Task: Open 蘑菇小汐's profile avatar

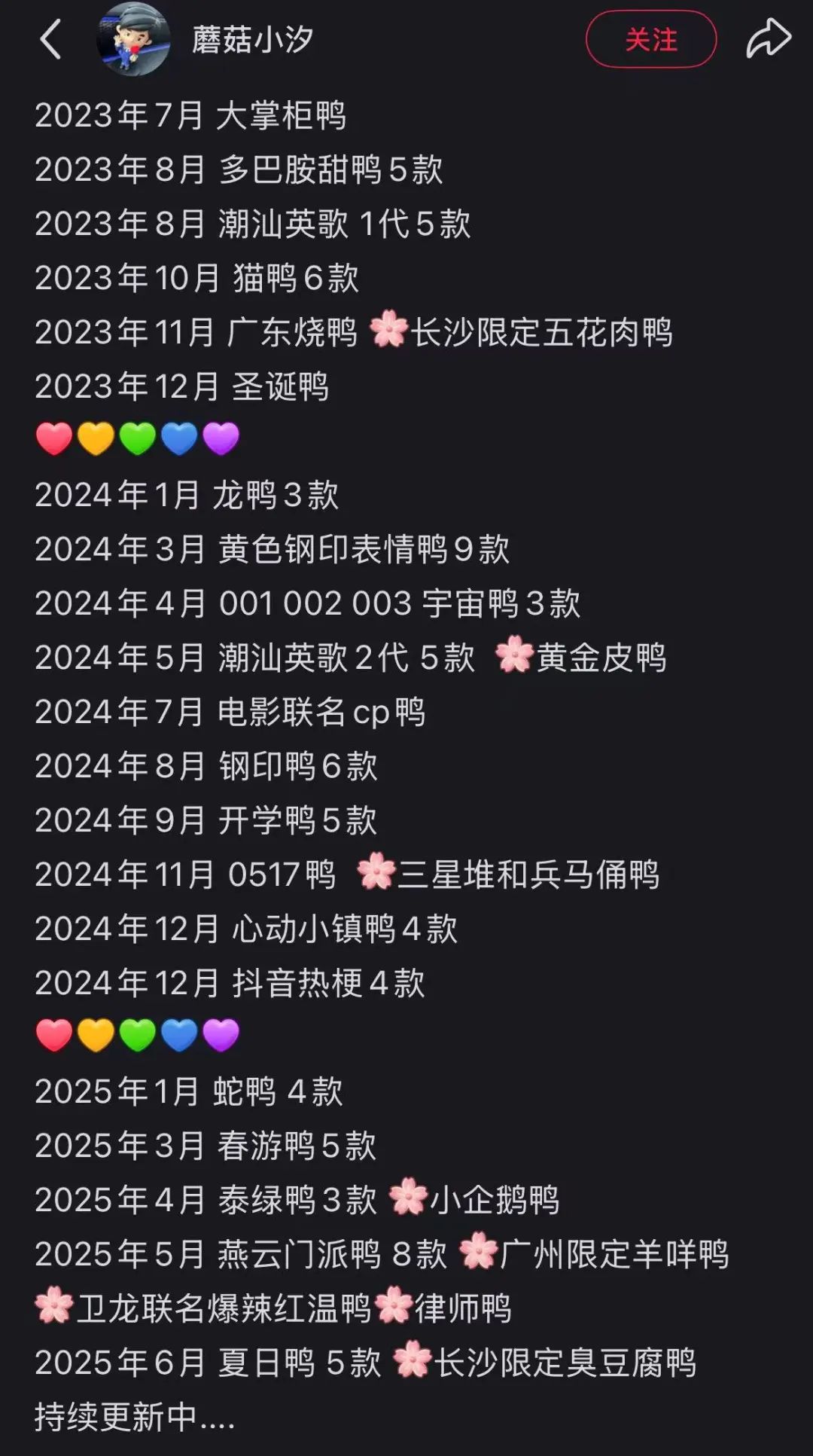Action: tap(134, 38)
